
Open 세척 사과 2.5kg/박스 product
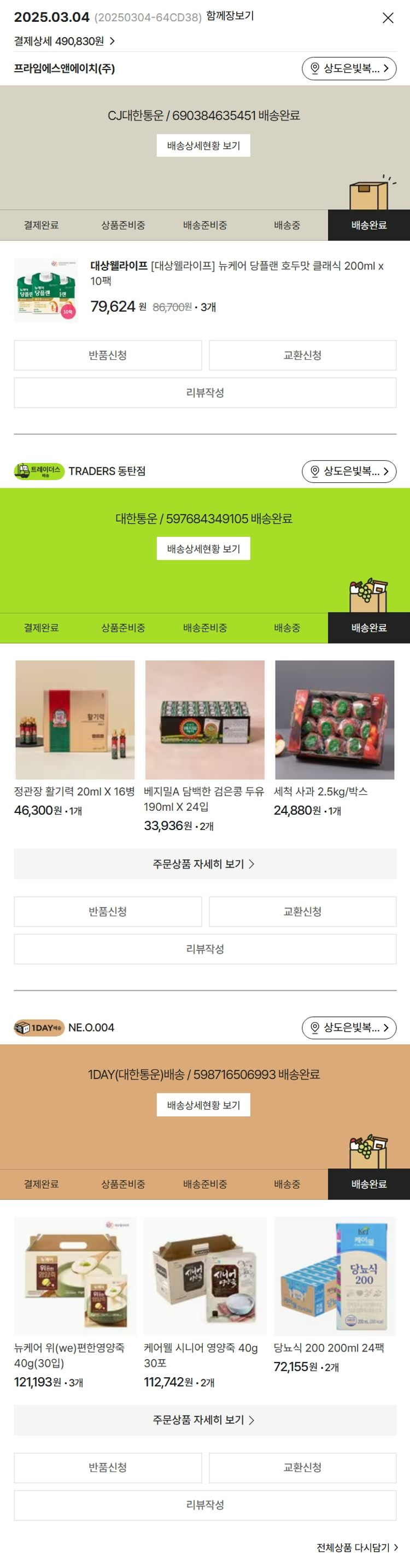tap(335, 719)
